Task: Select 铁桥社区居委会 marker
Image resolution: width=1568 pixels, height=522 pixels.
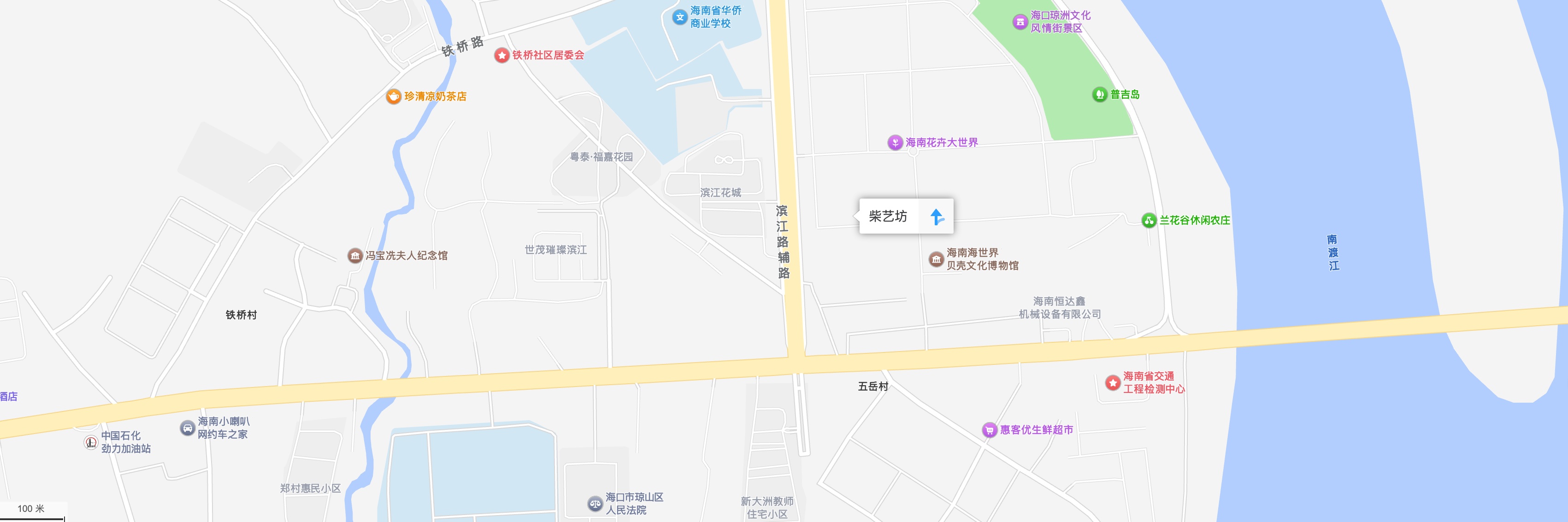Action: tap(501, 55)
